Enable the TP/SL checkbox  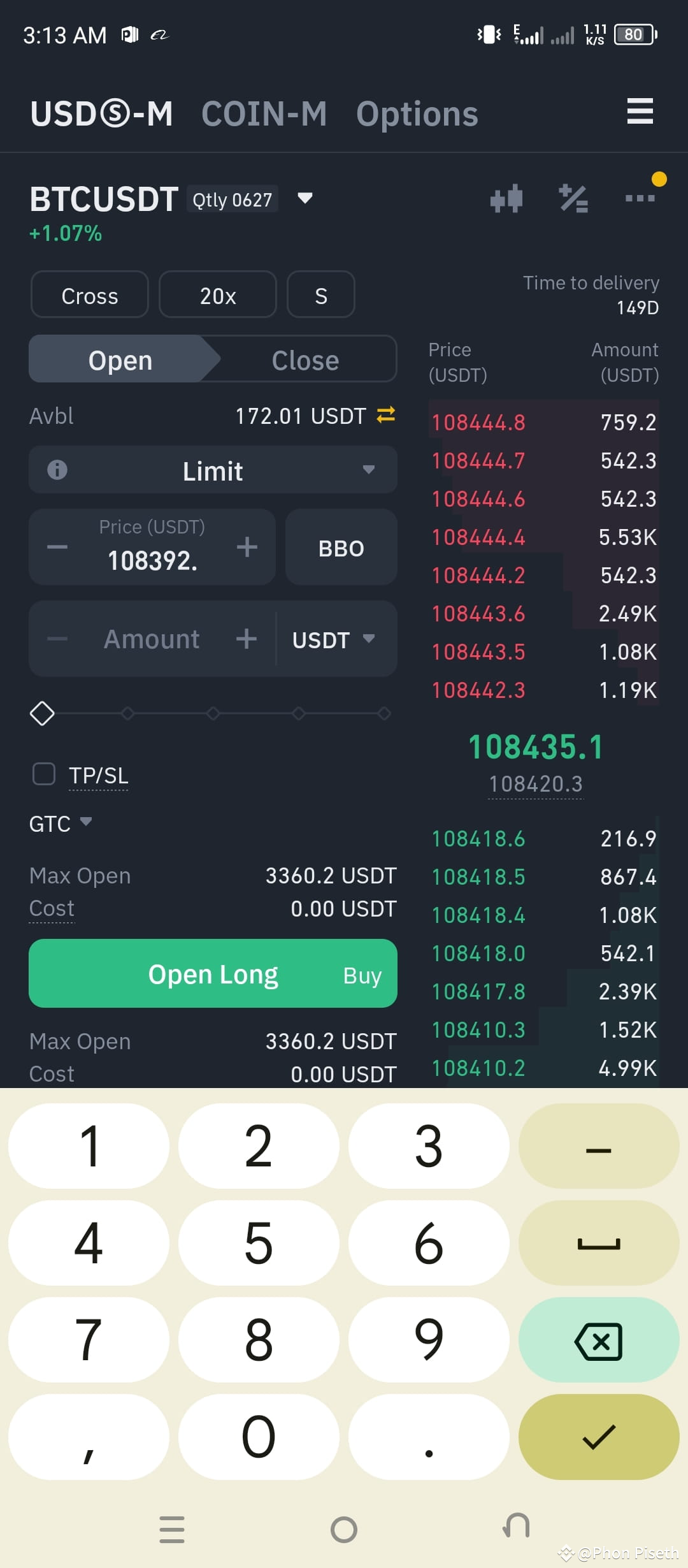[x=43, y=774]
